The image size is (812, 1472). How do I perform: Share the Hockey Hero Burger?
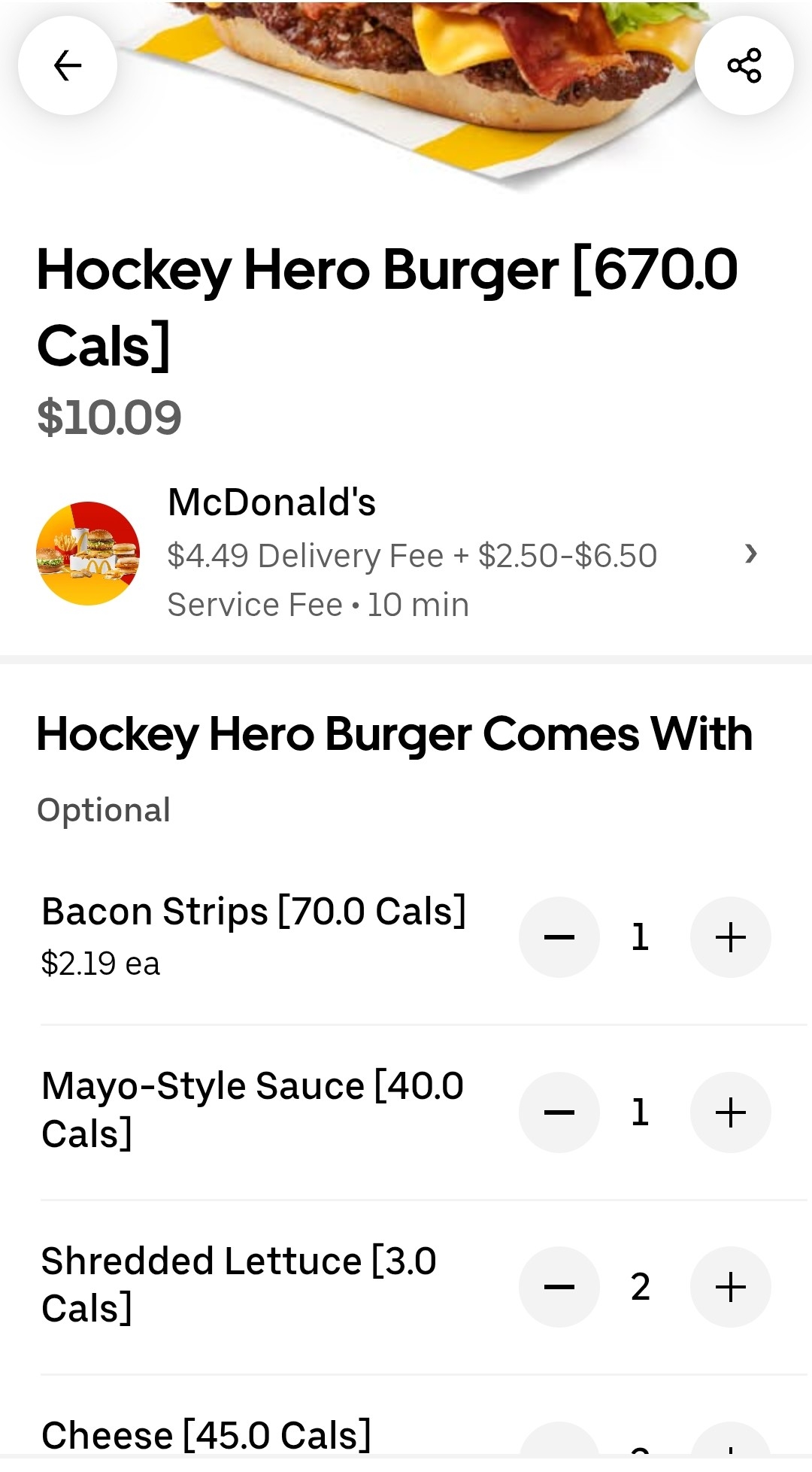744,66
